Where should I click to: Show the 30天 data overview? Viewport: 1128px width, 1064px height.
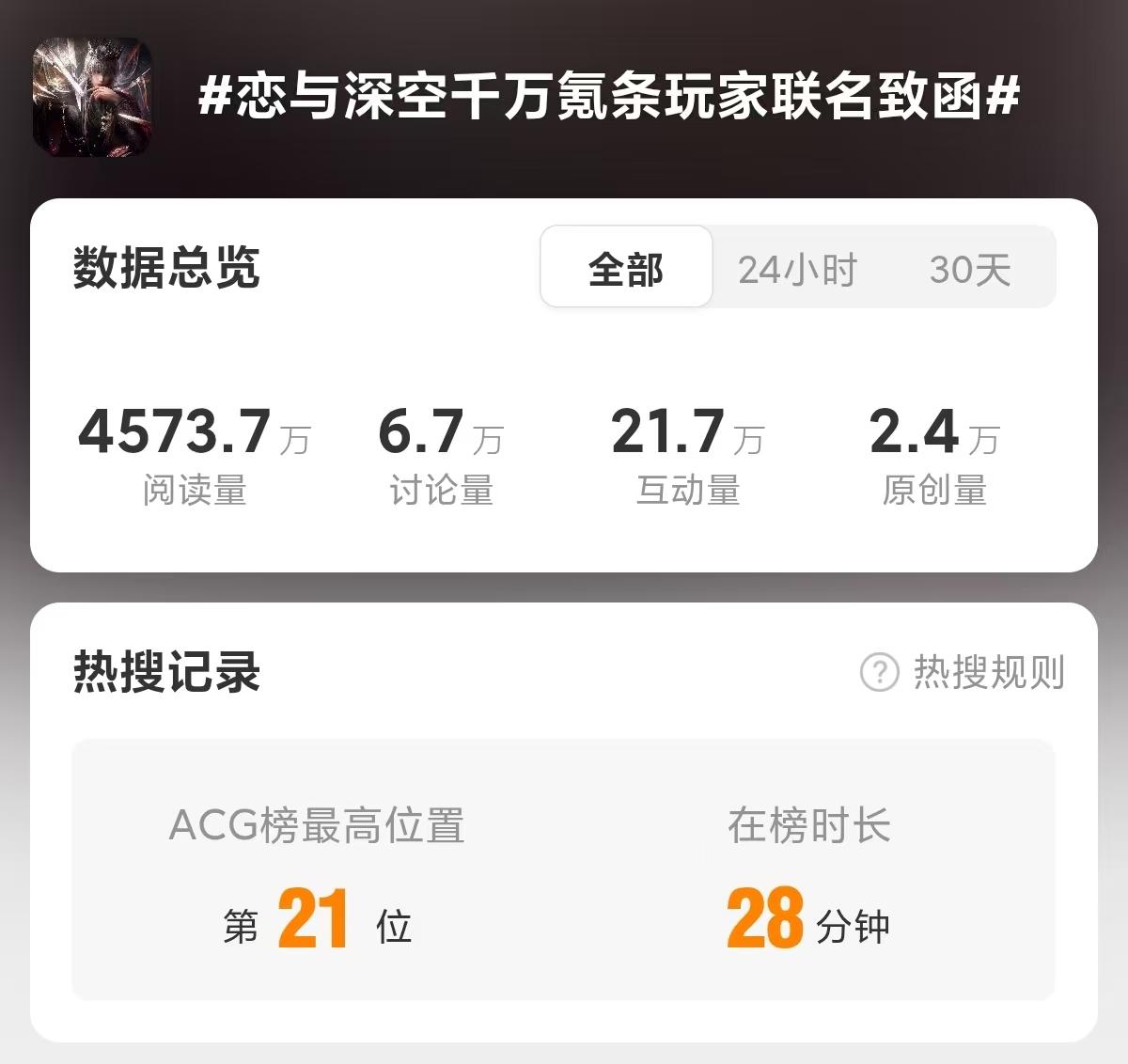point(969,270)
